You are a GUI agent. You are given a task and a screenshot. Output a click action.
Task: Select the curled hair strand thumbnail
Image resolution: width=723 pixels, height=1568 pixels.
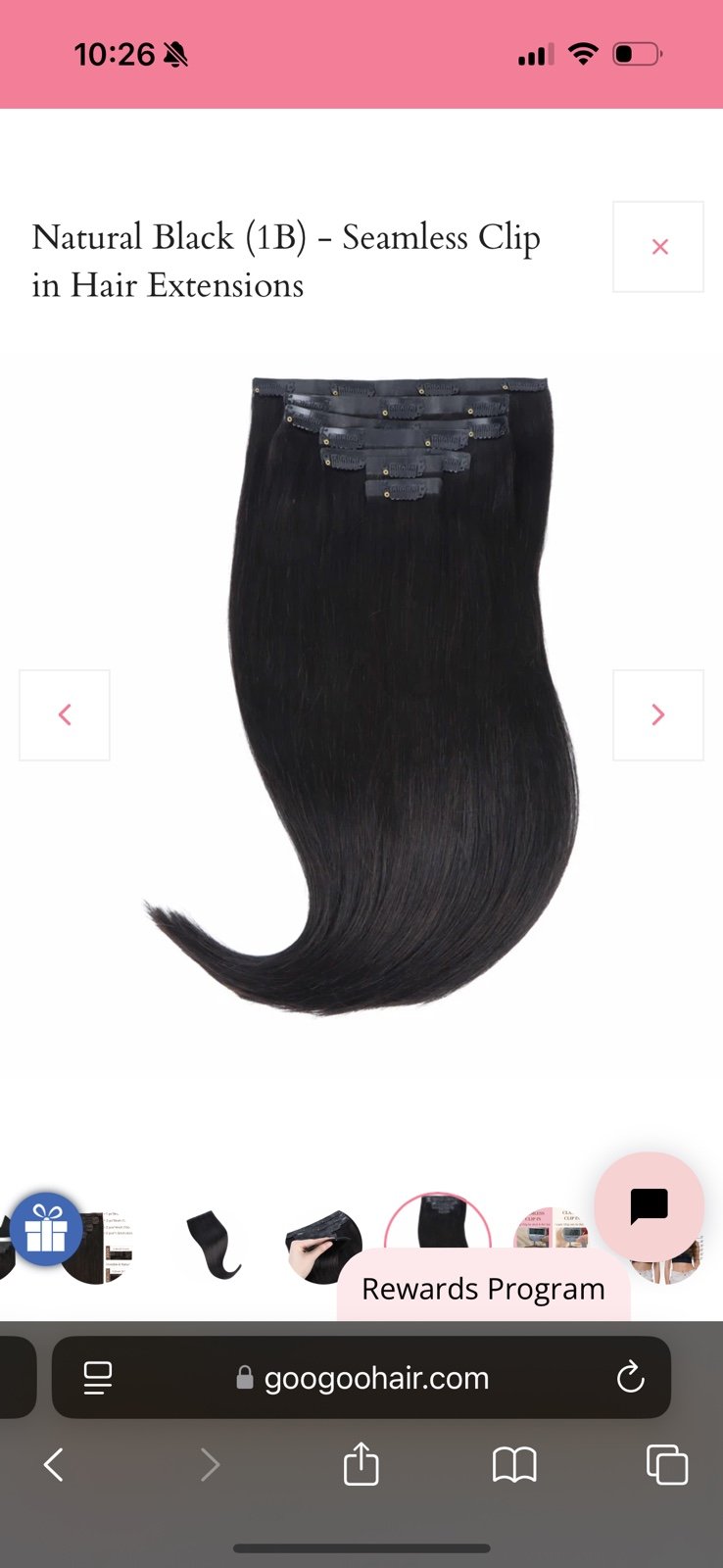click(214, 1245)
